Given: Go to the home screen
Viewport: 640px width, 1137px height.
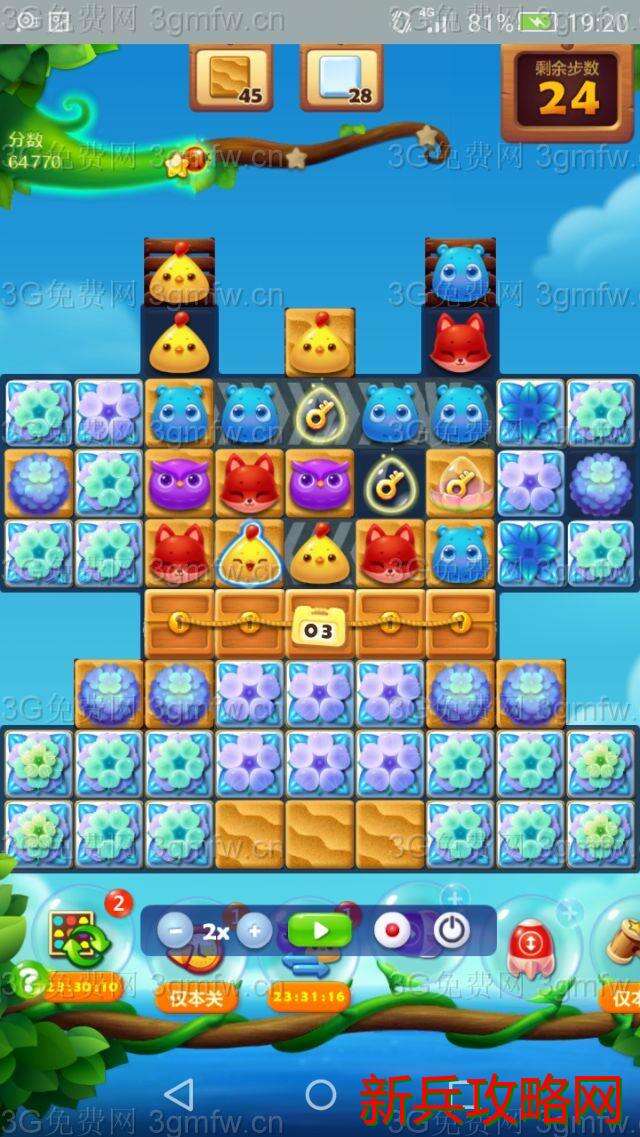Looking at the screenshot, I should (x=320, y=1094).
